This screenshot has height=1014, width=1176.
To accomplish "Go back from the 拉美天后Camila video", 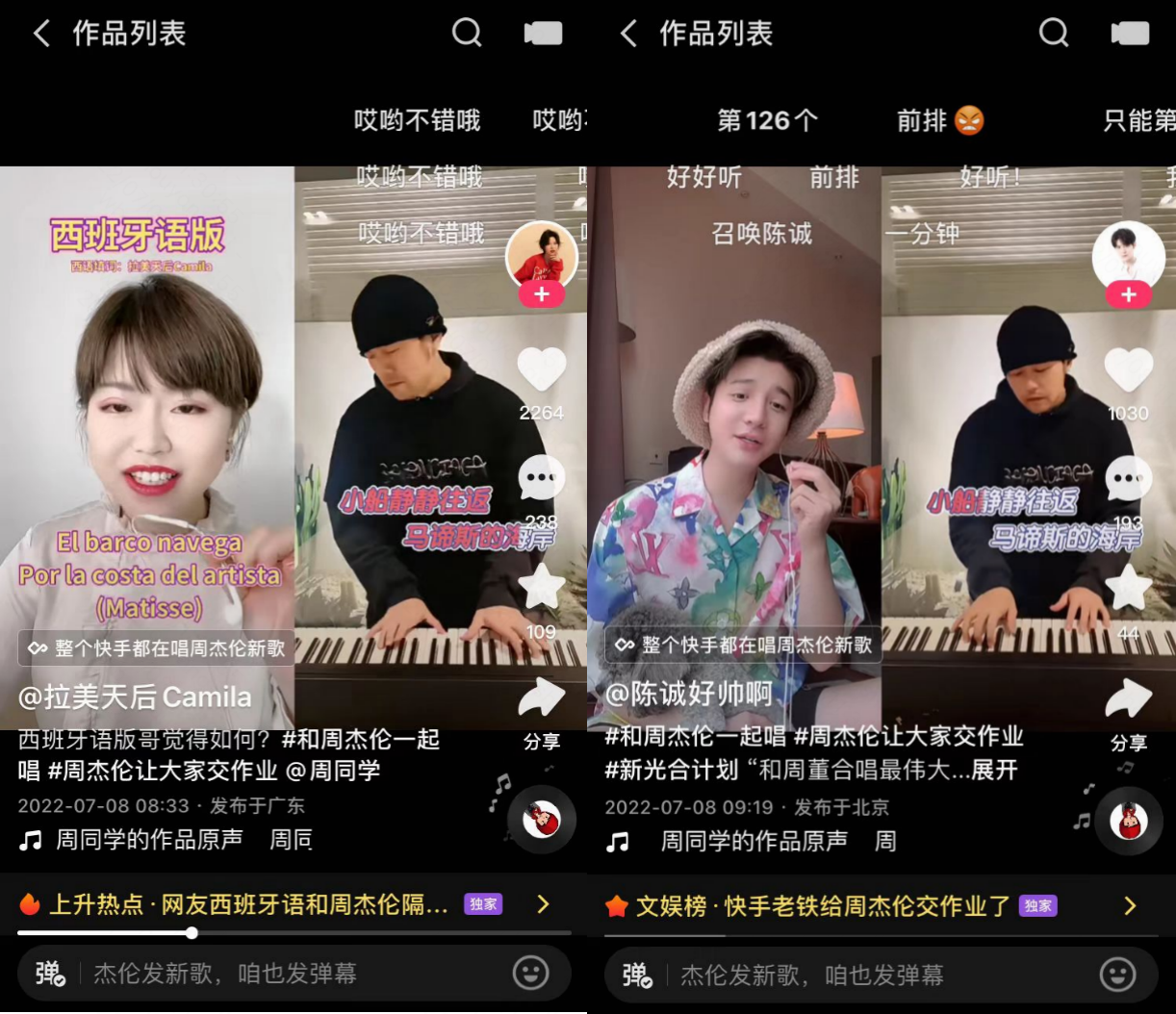I will (41, 35).
